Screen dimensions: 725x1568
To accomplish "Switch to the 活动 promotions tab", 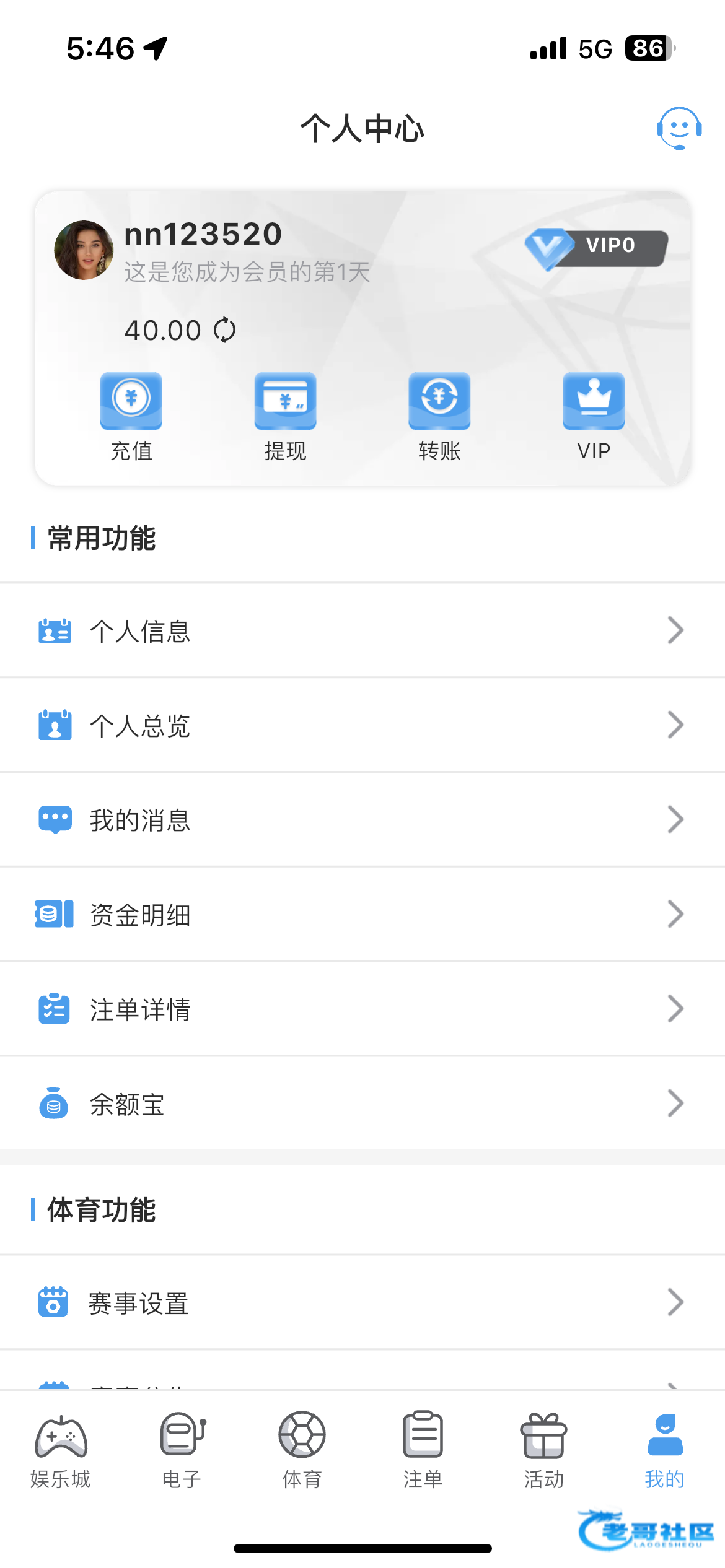I will (543, 1450).
